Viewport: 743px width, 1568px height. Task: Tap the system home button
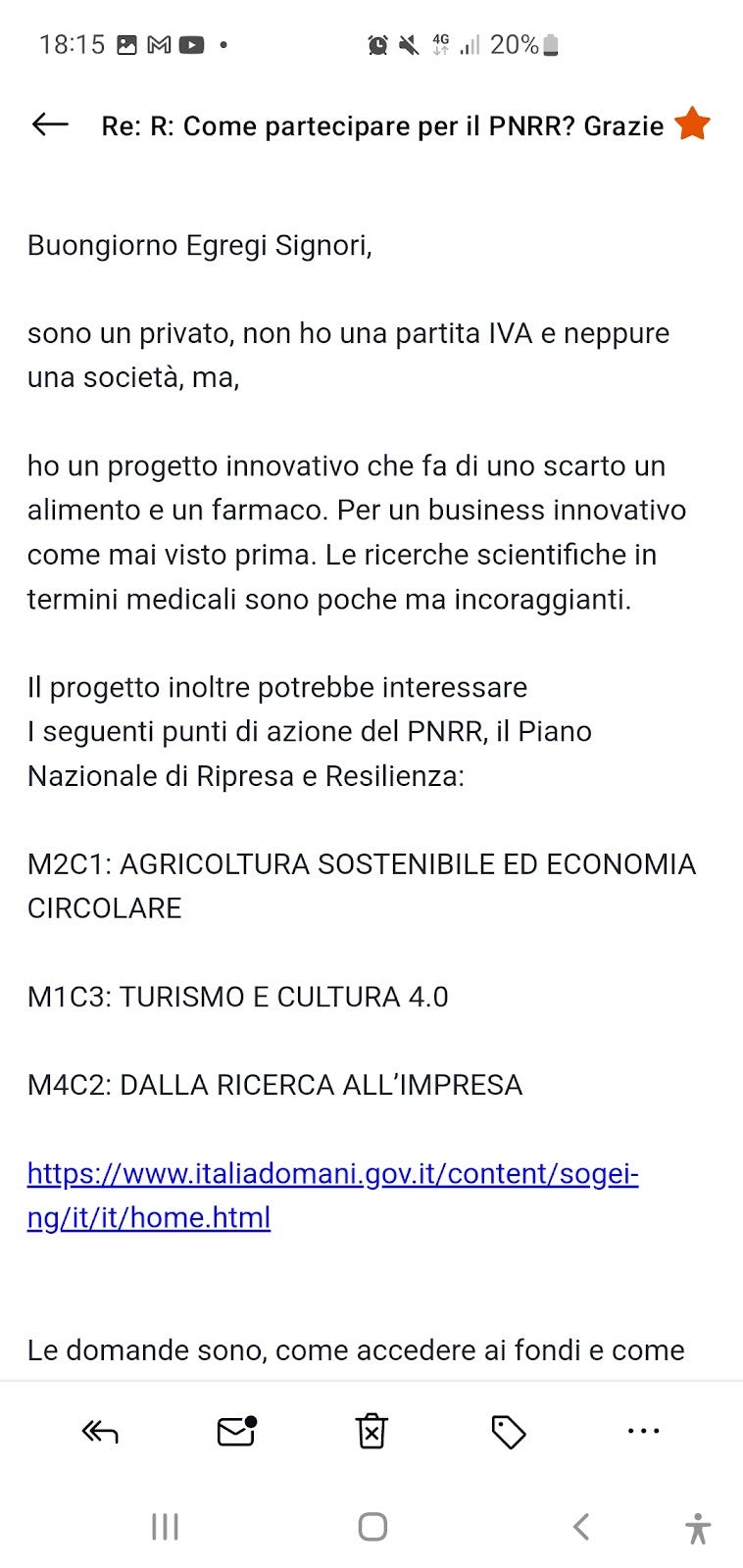point(372,1526)
